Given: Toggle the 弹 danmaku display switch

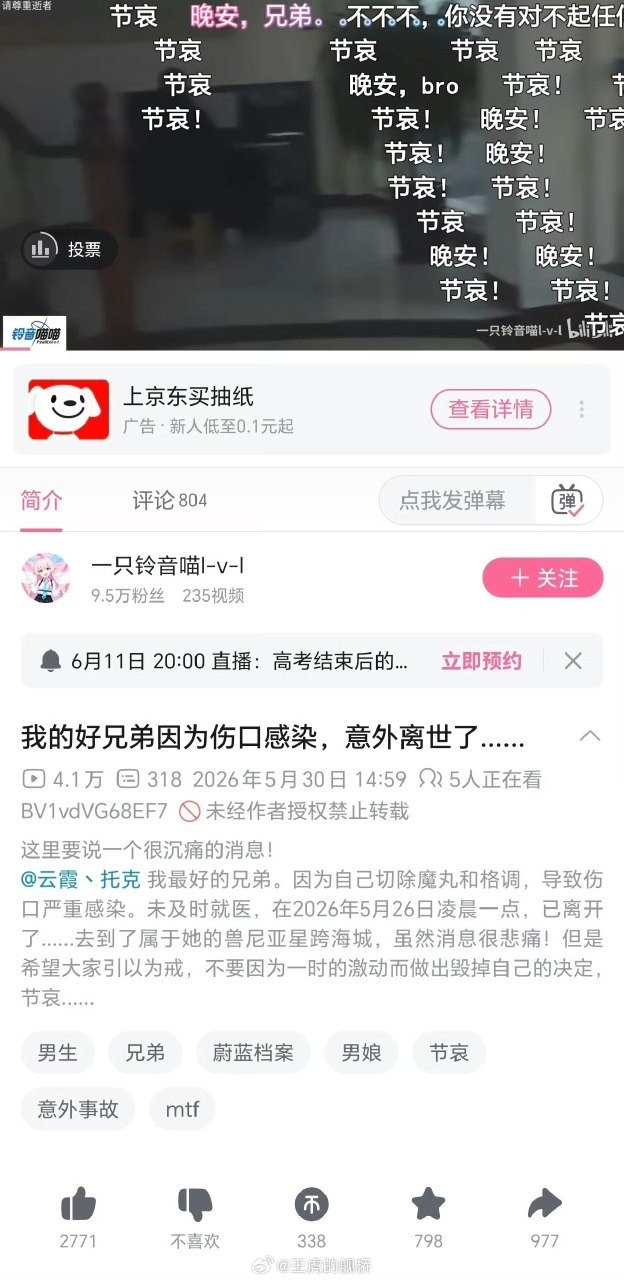Looking at the screenshot, I should tap(568, 501).
